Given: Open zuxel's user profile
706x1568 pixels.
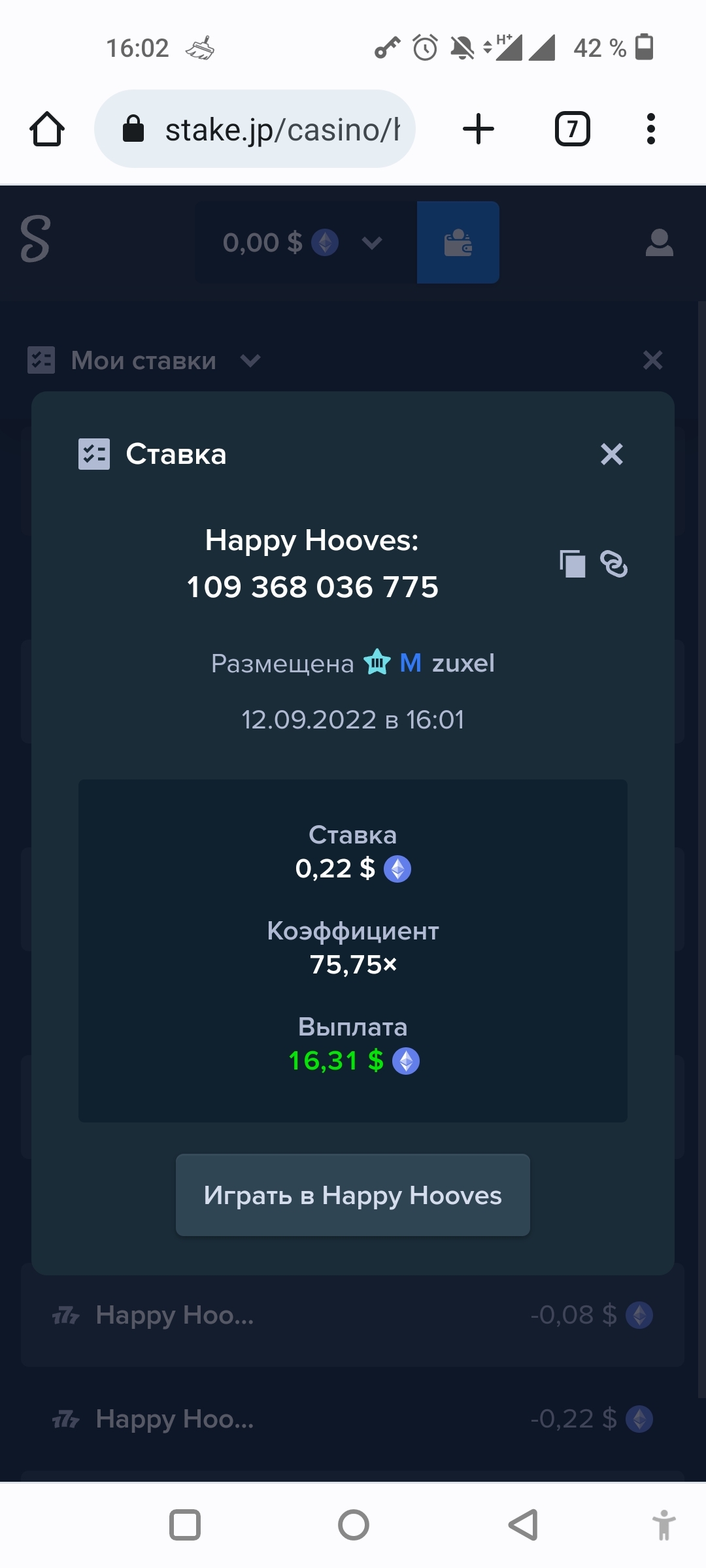Looking at the screenshot, I should point(463,663).
